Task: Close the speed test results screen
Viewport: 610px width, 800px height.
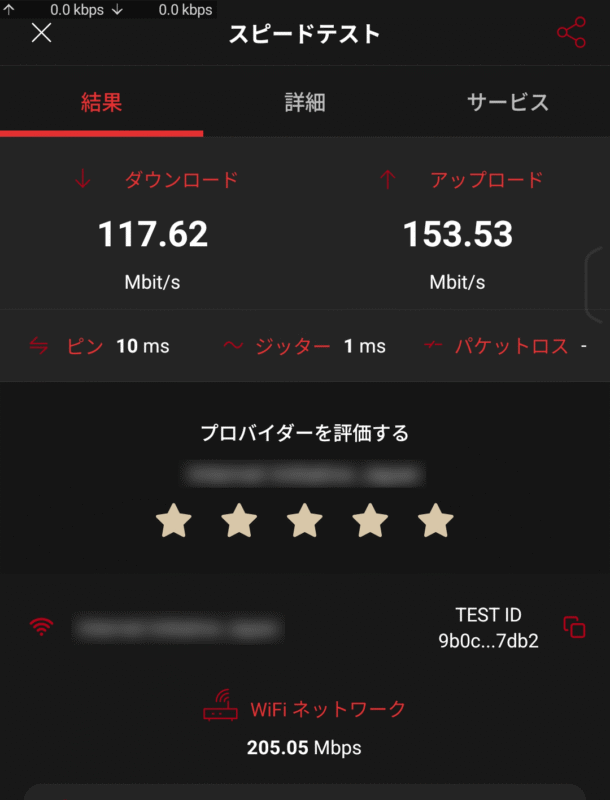Action: pyautogui.click(x=41, y=33)
